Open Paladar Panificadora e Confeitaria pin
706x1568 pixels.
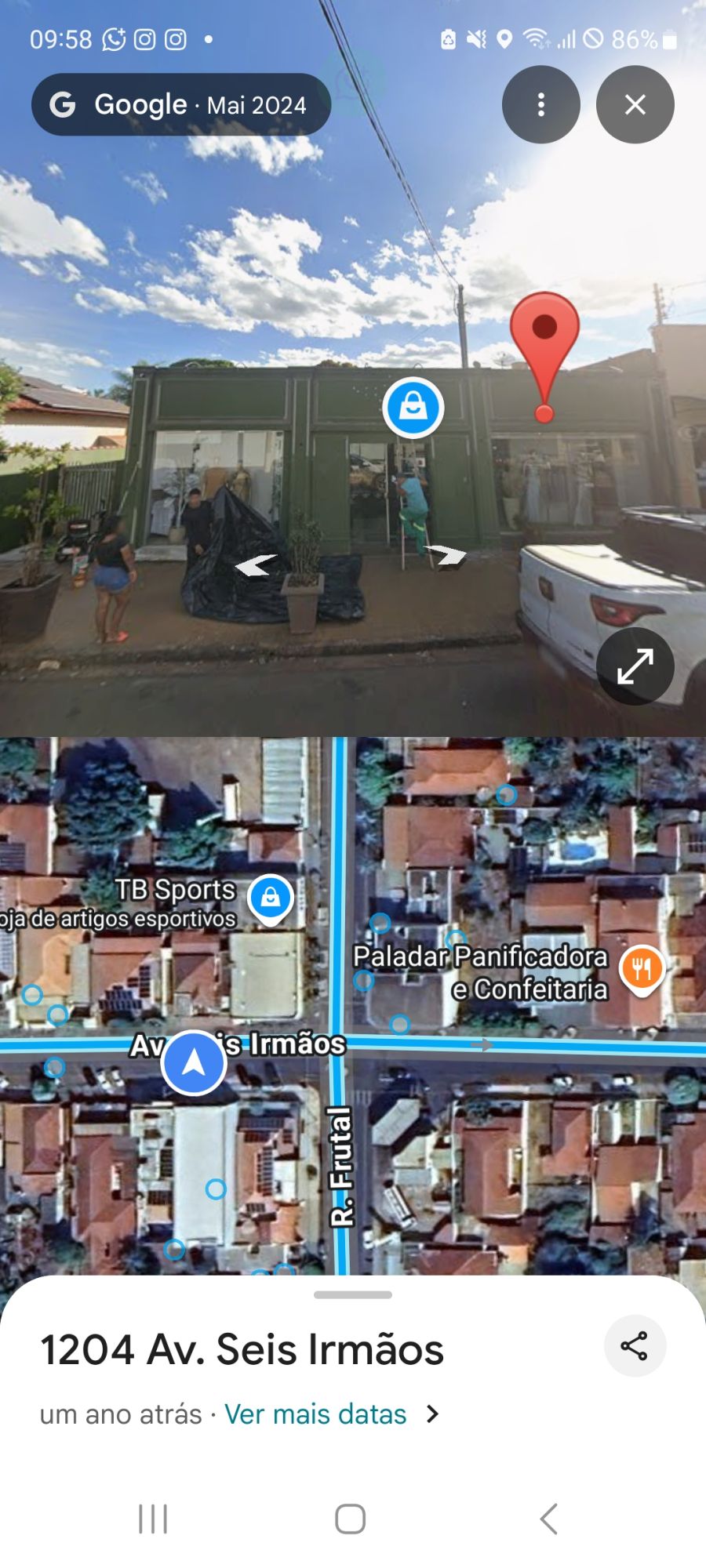[642, 969]
